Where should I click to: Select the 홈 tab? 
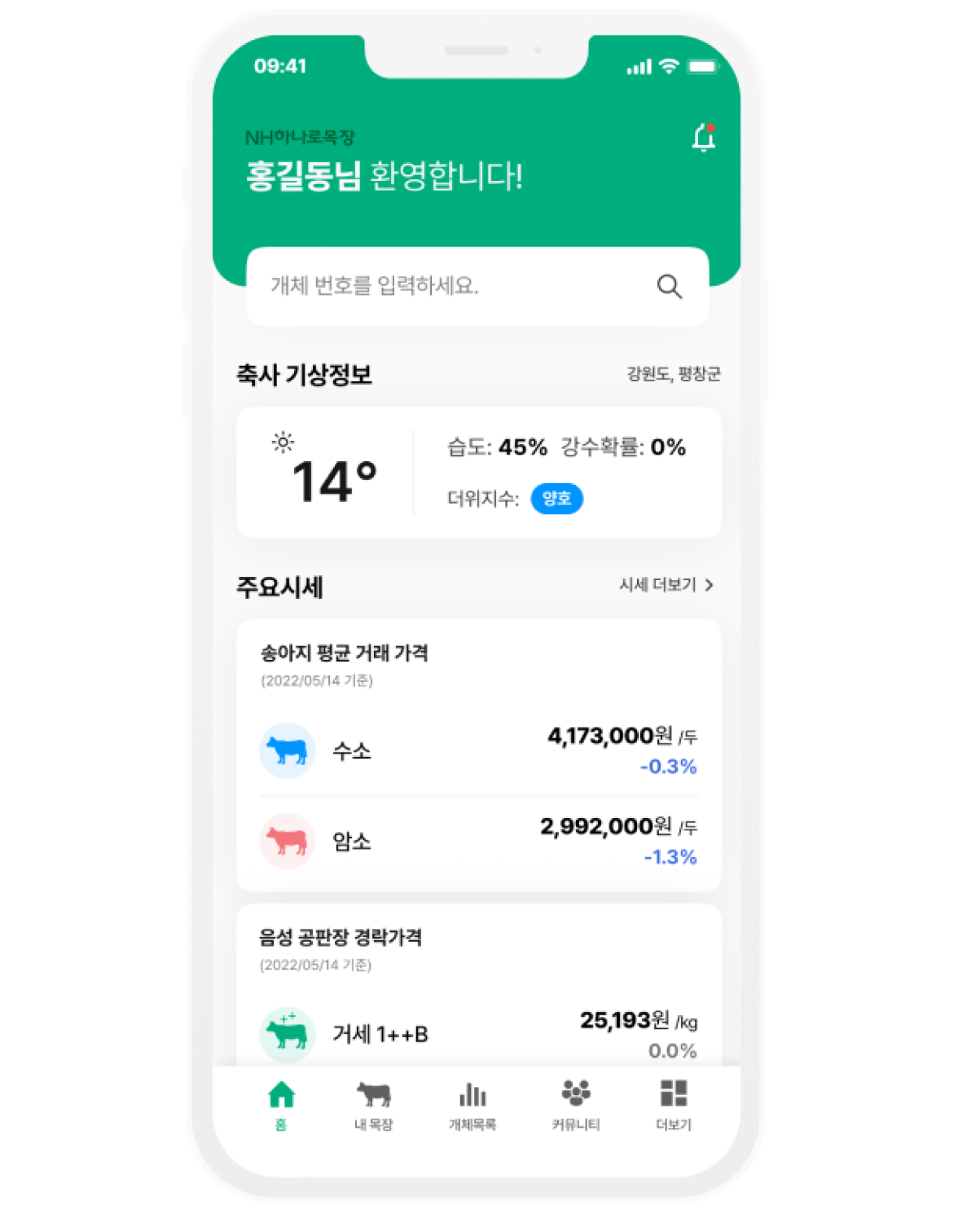pyautogui.click(x=281, y=1105)
